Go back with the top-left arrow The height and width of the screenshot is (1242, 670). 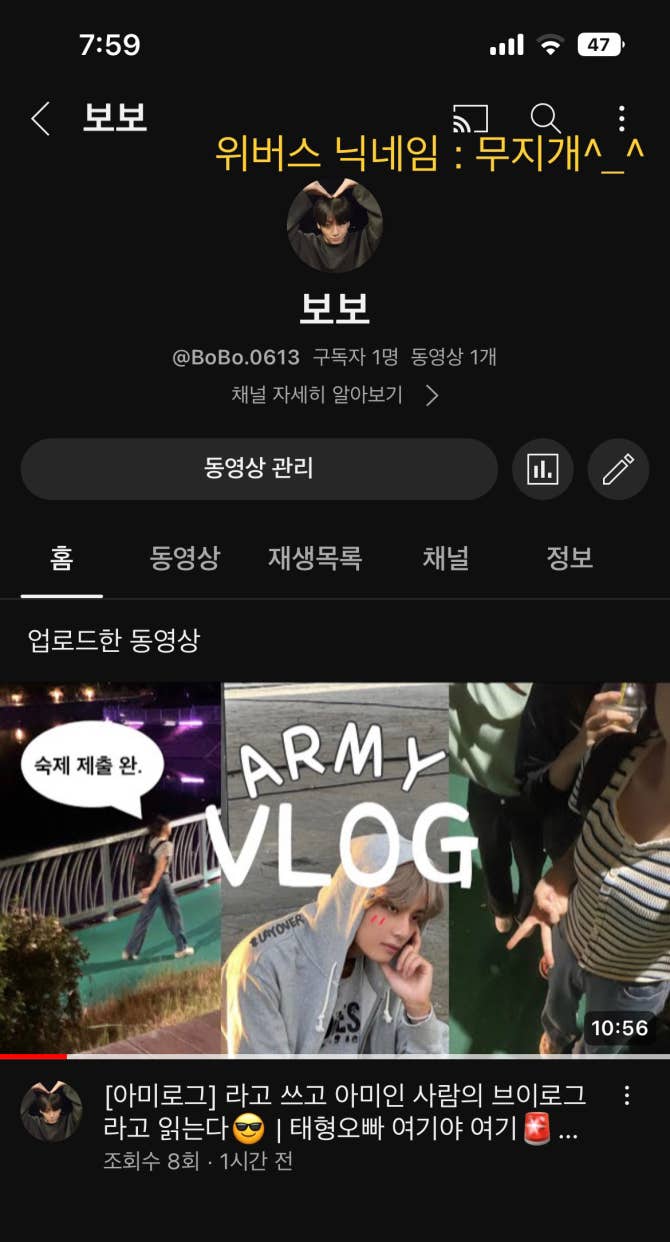point(40,119)
